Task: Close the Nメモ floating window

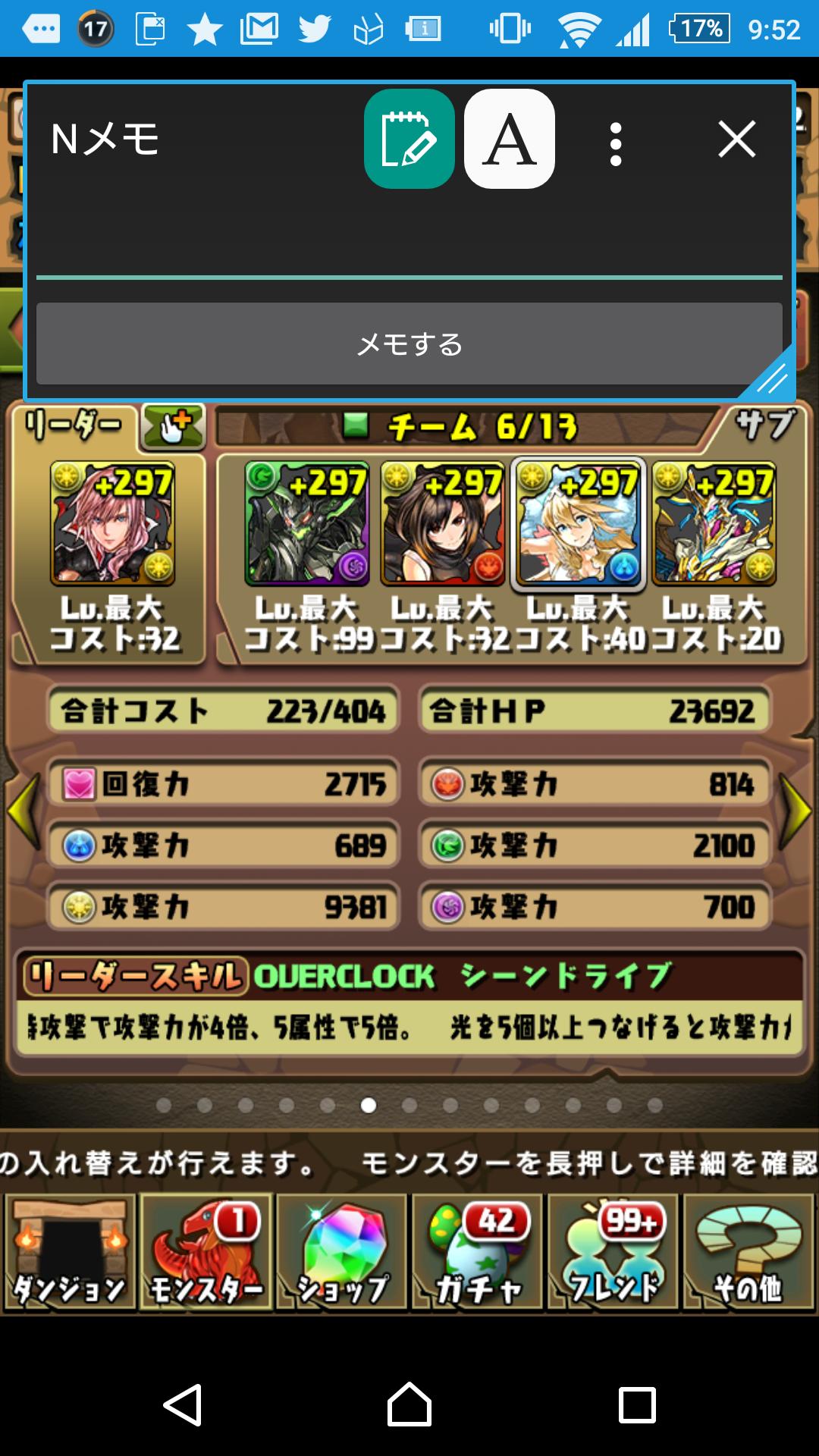Action: point(737,140)
